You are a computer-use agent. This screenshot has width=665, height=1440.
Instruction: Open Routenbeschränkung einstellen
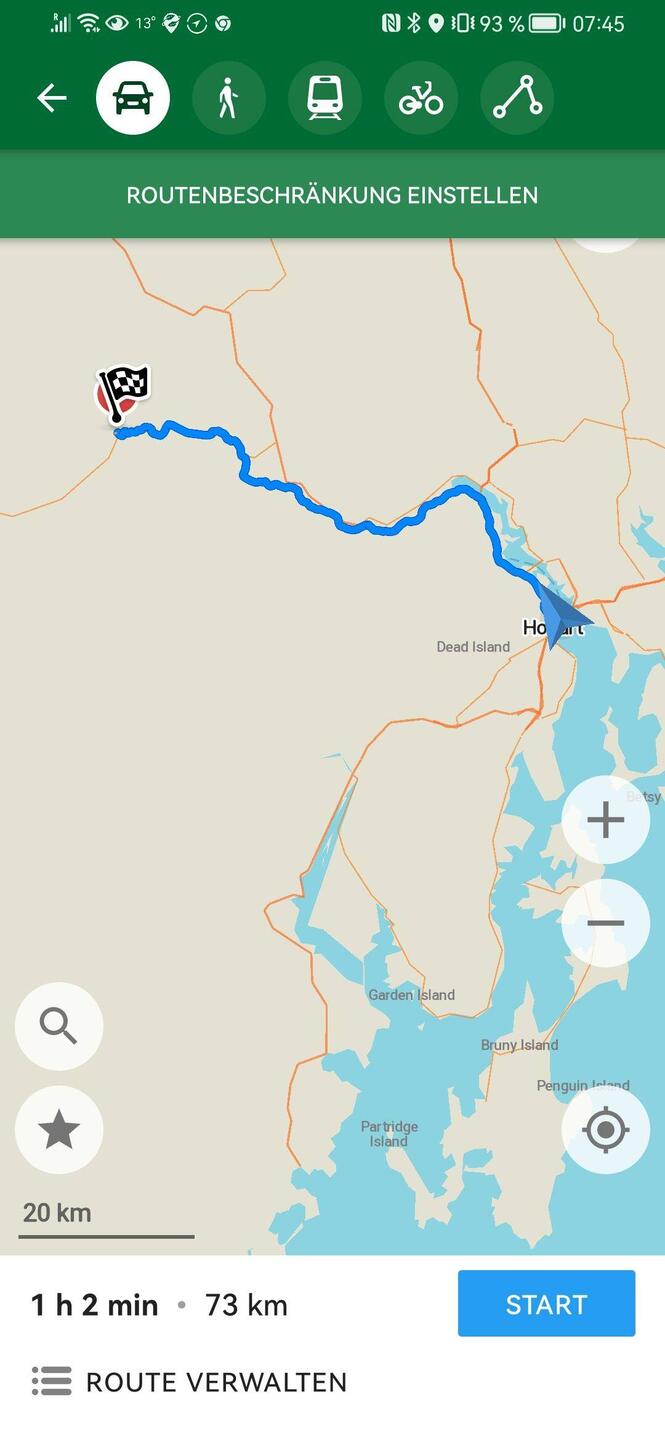332,195
